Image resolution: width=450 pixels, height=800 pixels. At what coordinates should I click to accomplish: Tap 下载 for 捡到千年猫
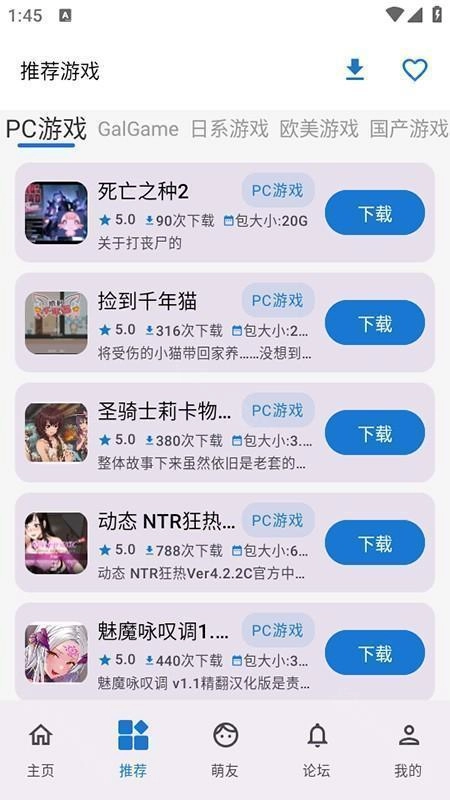coord(375,322)
